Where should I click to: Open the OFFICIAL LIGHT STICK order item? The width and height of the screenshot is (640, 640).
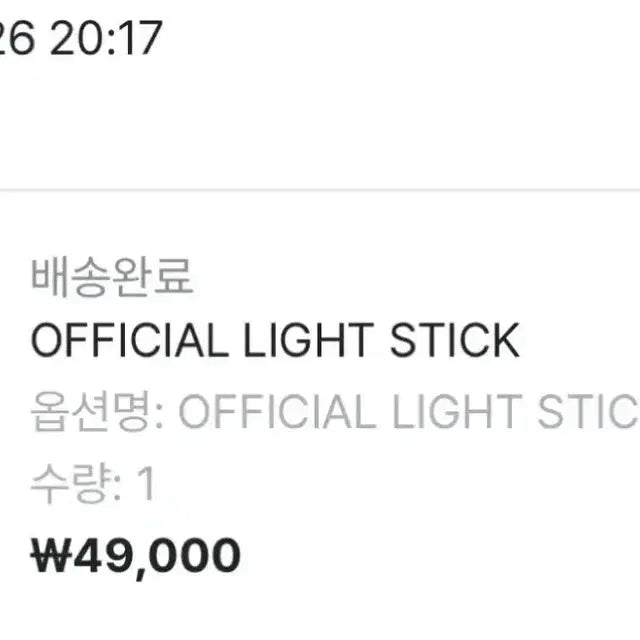point(275,342)
